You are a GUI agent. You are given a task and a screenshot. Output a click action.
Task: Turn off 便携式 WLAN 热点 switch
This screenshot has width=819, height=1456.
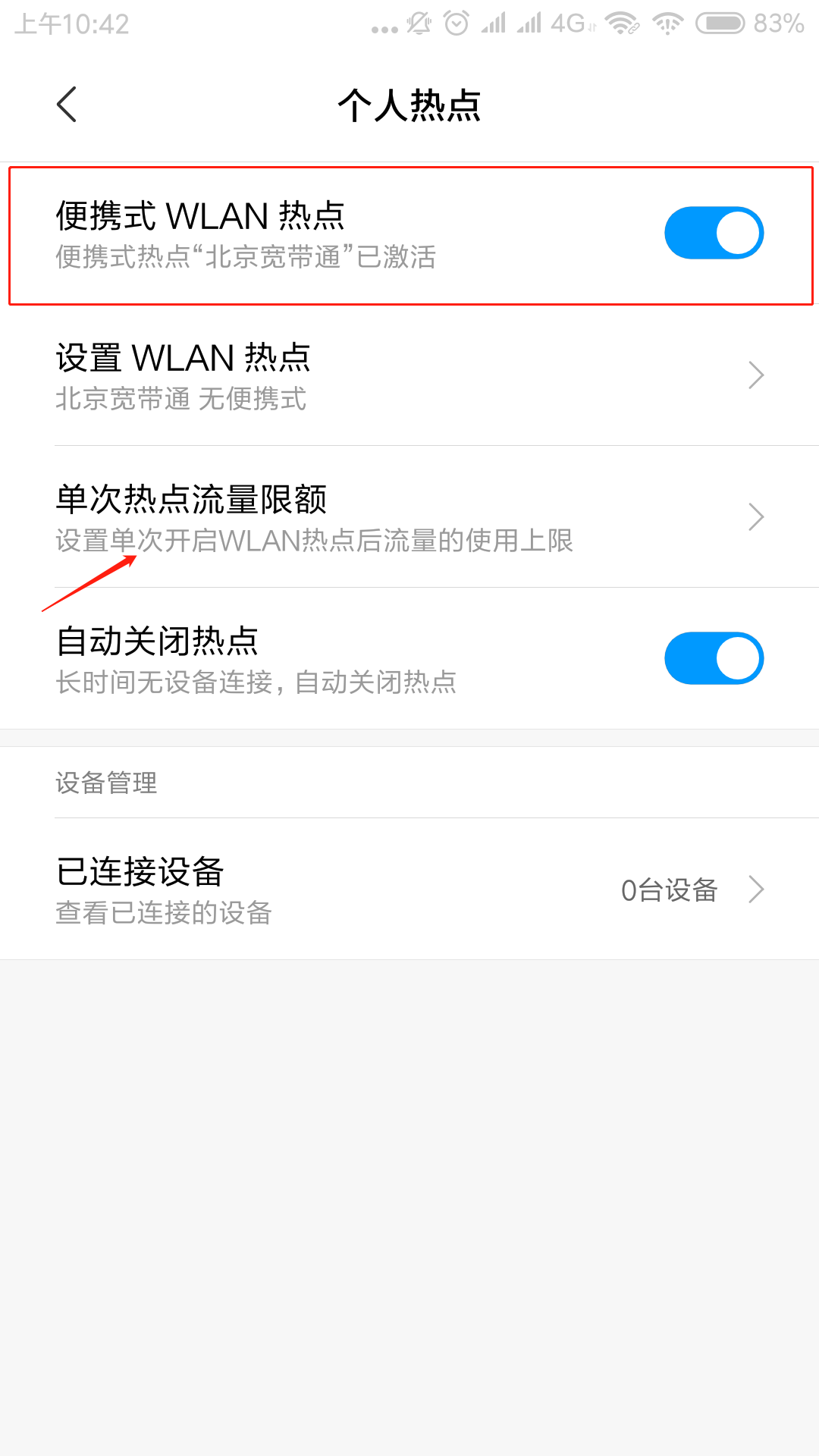[713, 233]
